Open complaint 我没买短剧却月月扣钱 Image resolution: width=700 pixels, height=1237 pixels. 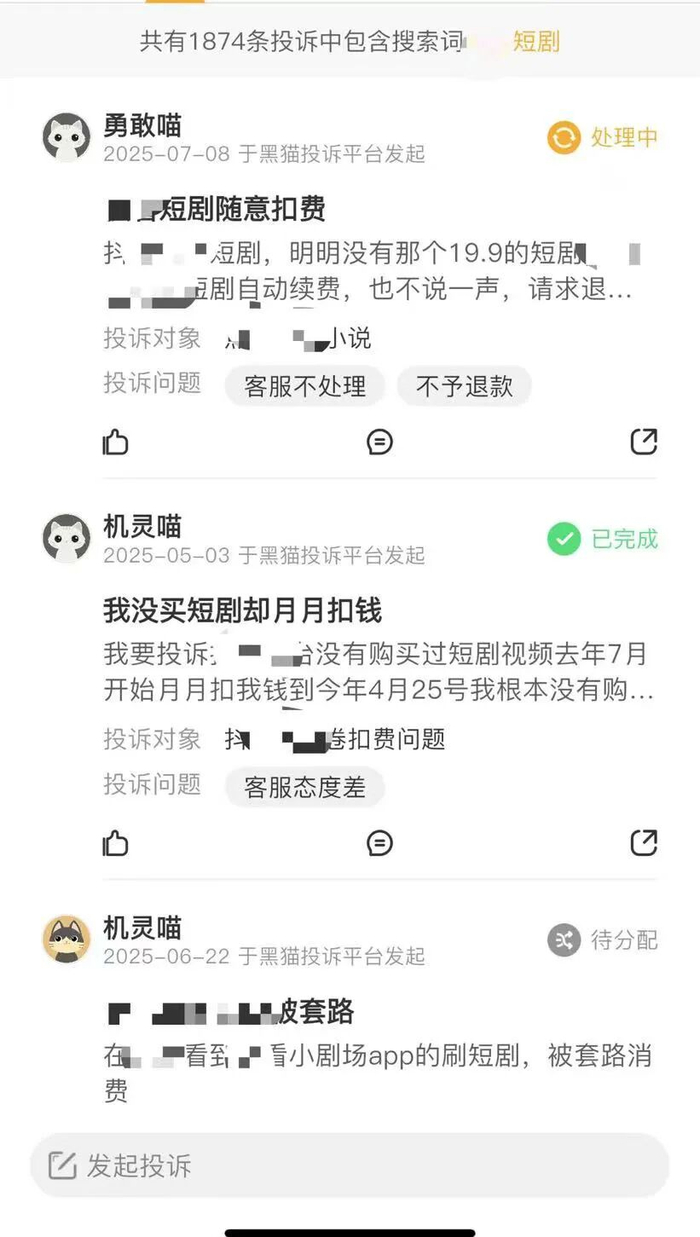(x=242, y=610)
